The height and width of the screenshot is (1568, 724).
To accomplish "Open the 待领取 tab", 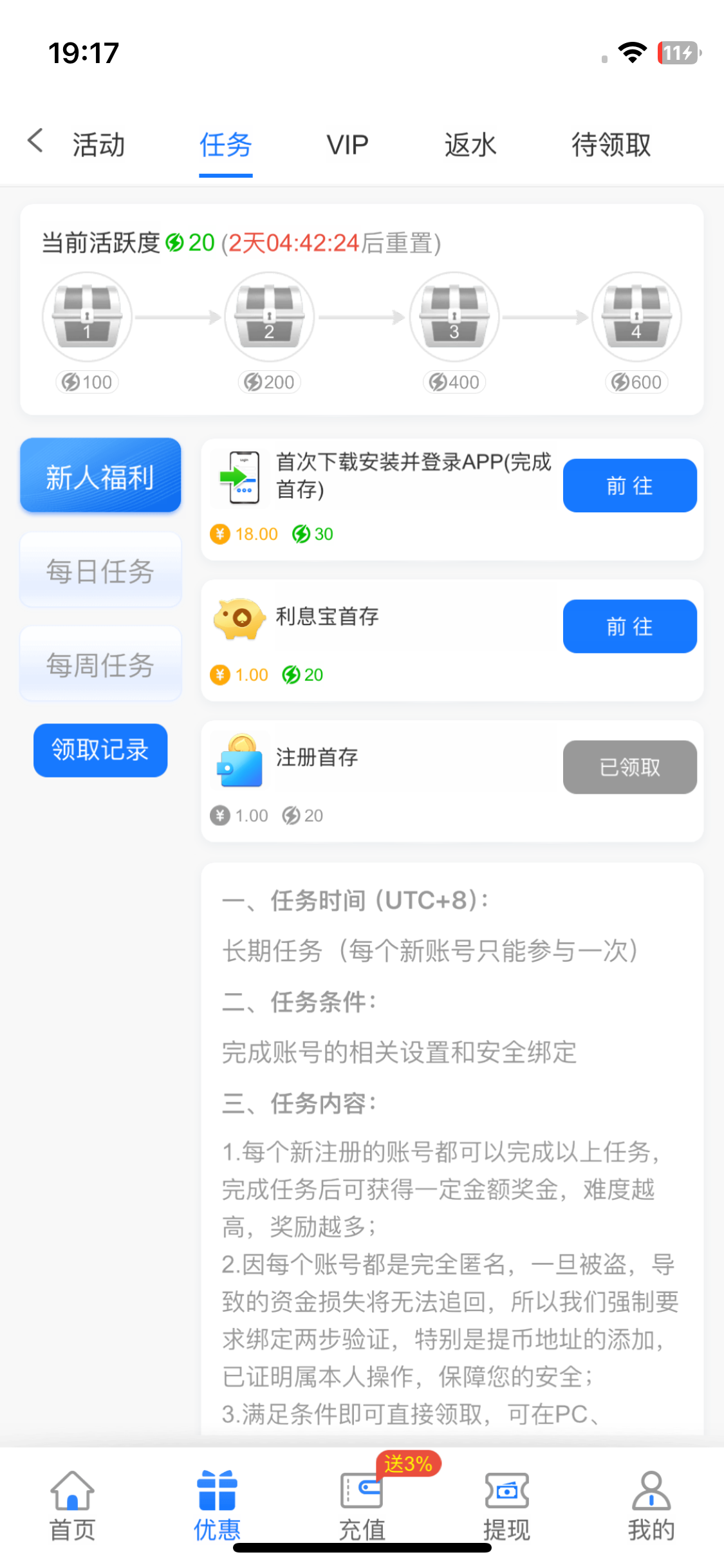I will point(611,145).
